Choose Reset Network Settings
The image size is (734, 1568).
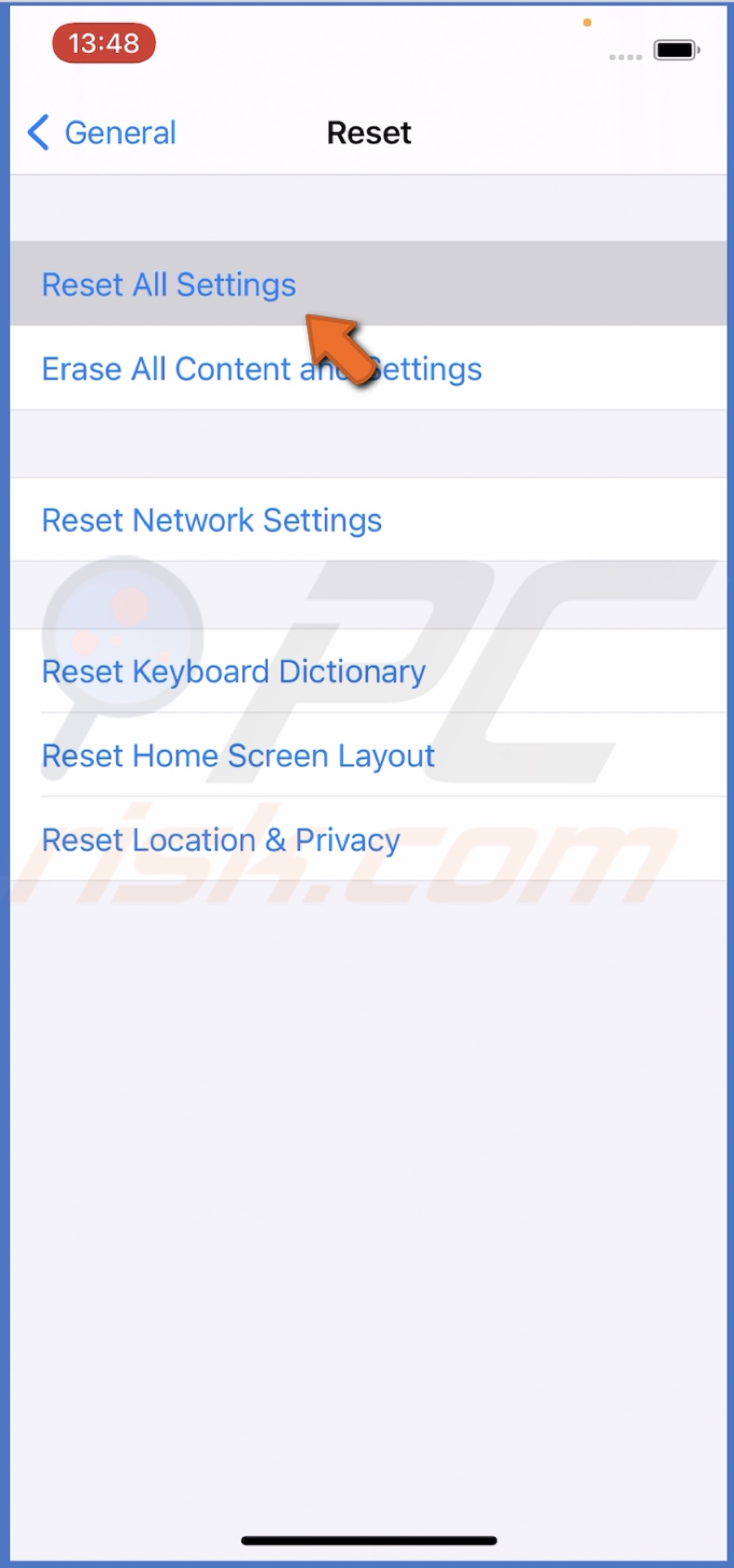point(211,520)
